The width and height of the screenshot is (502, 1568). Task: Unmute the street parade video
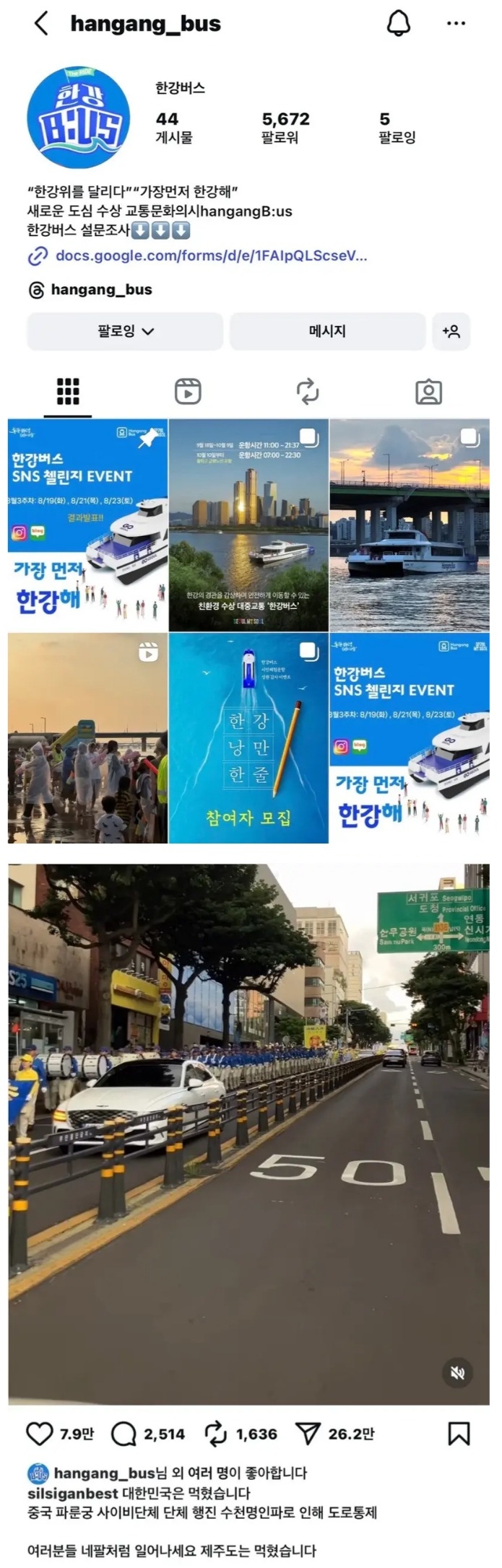click(457, 1372)
